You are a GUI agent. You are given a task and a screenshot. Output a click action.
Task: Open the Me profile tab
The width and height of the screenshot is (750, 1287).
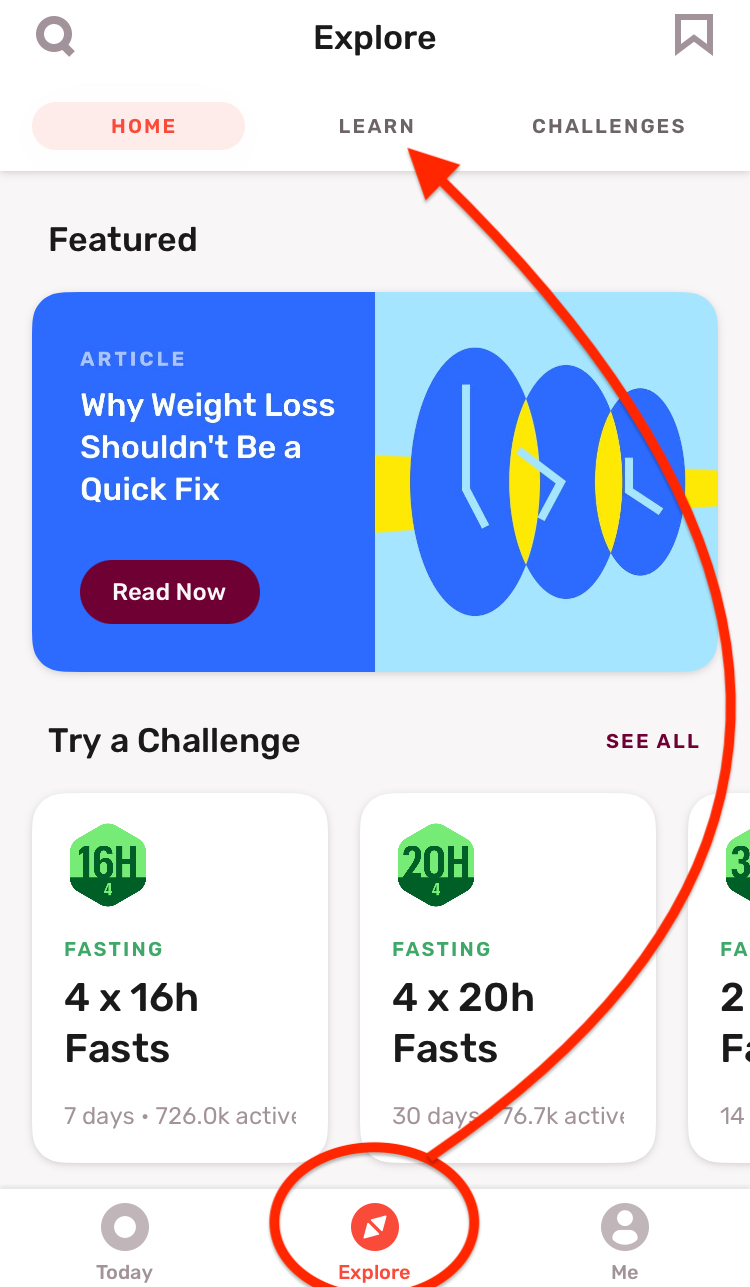coord(625,1241)
